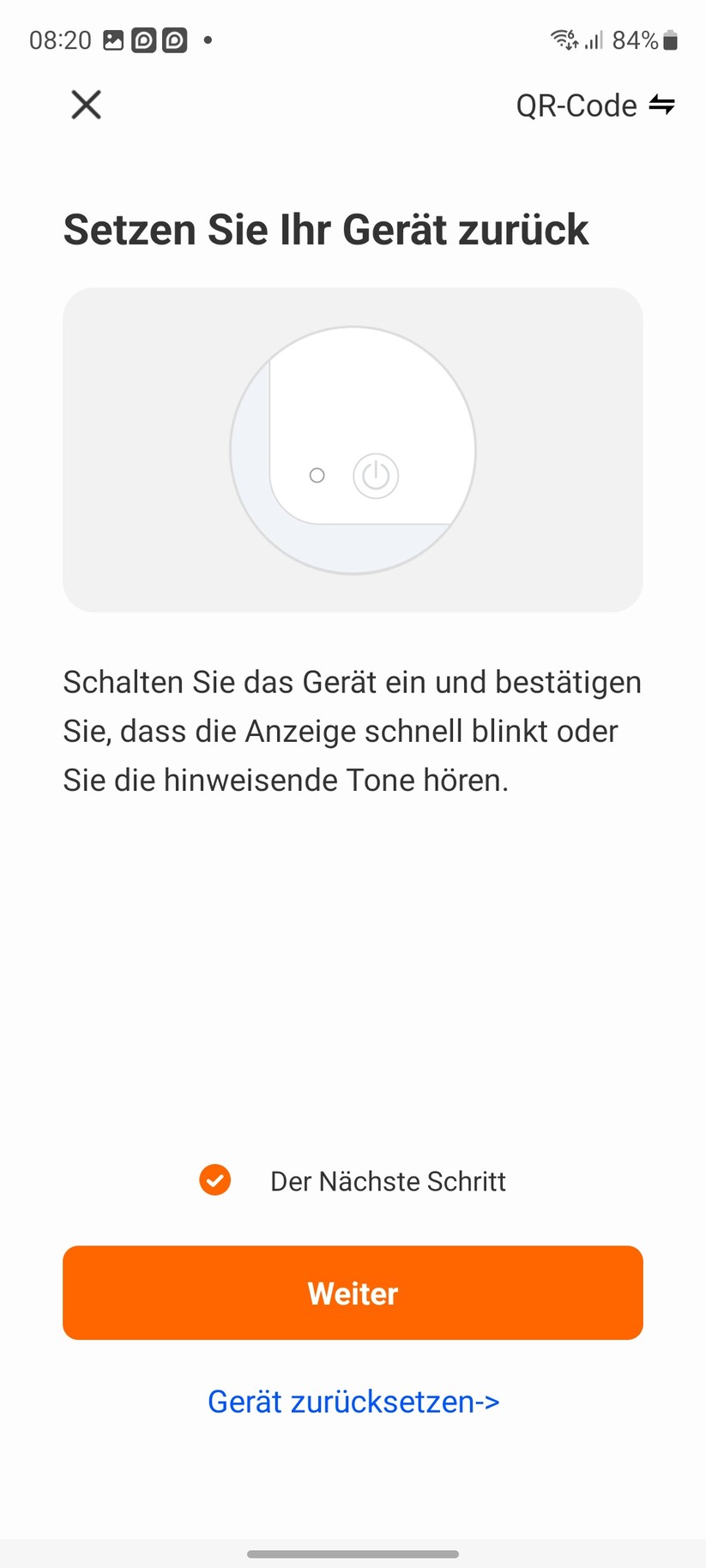This screenshot has width=706, height=1568.
Task: Switch pairing to QR-Code mode
Action: (576, 105)
